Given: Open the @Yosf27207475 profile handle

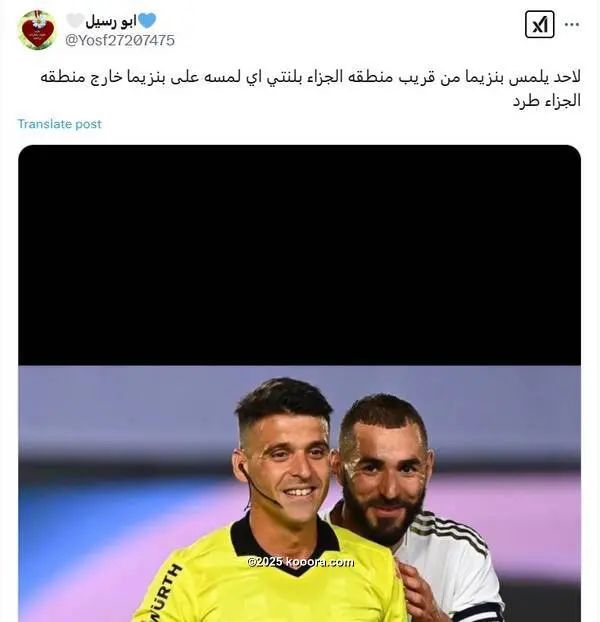Looking at the screenshot, I should pos(120,40).
